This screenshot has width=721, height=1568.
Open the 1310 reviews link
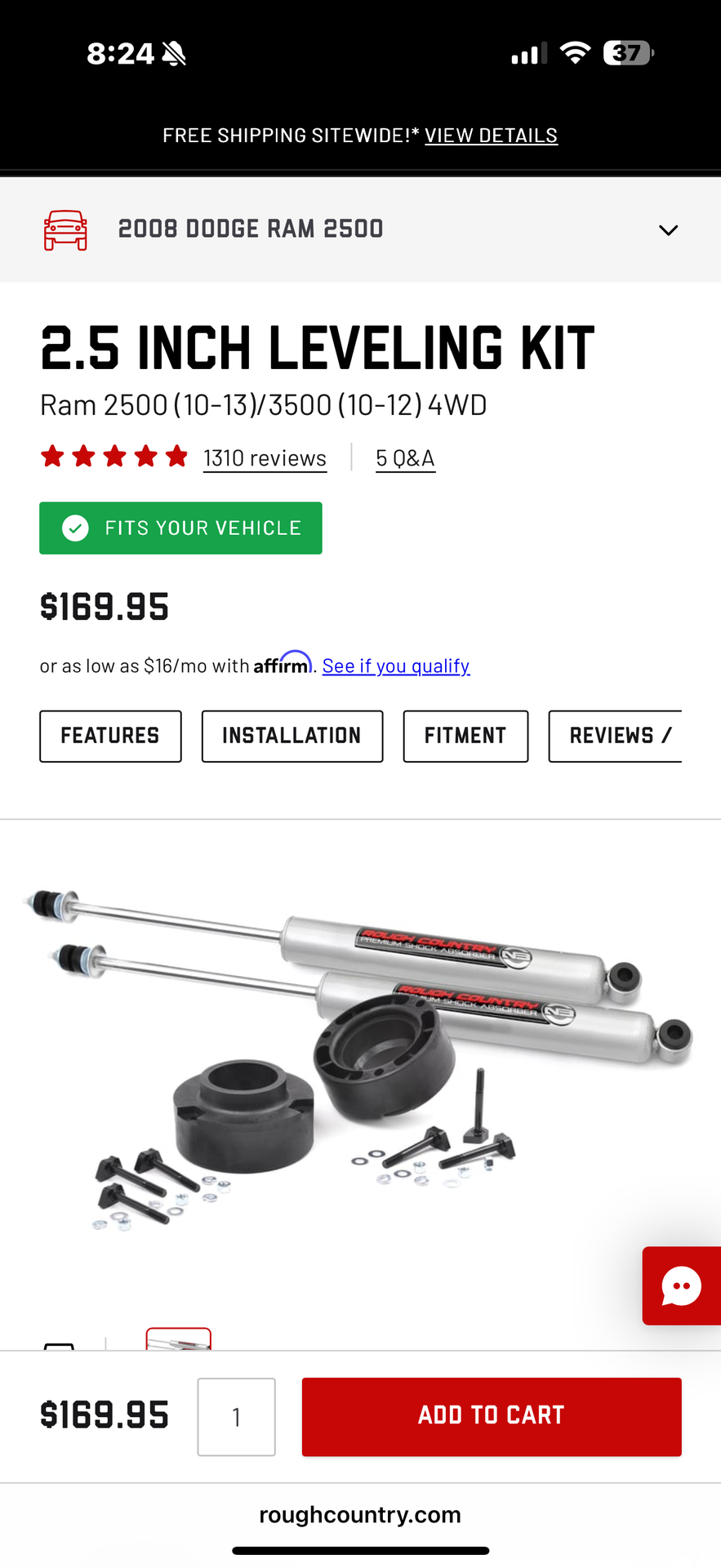pyautogui.click(x=265, y=458)
